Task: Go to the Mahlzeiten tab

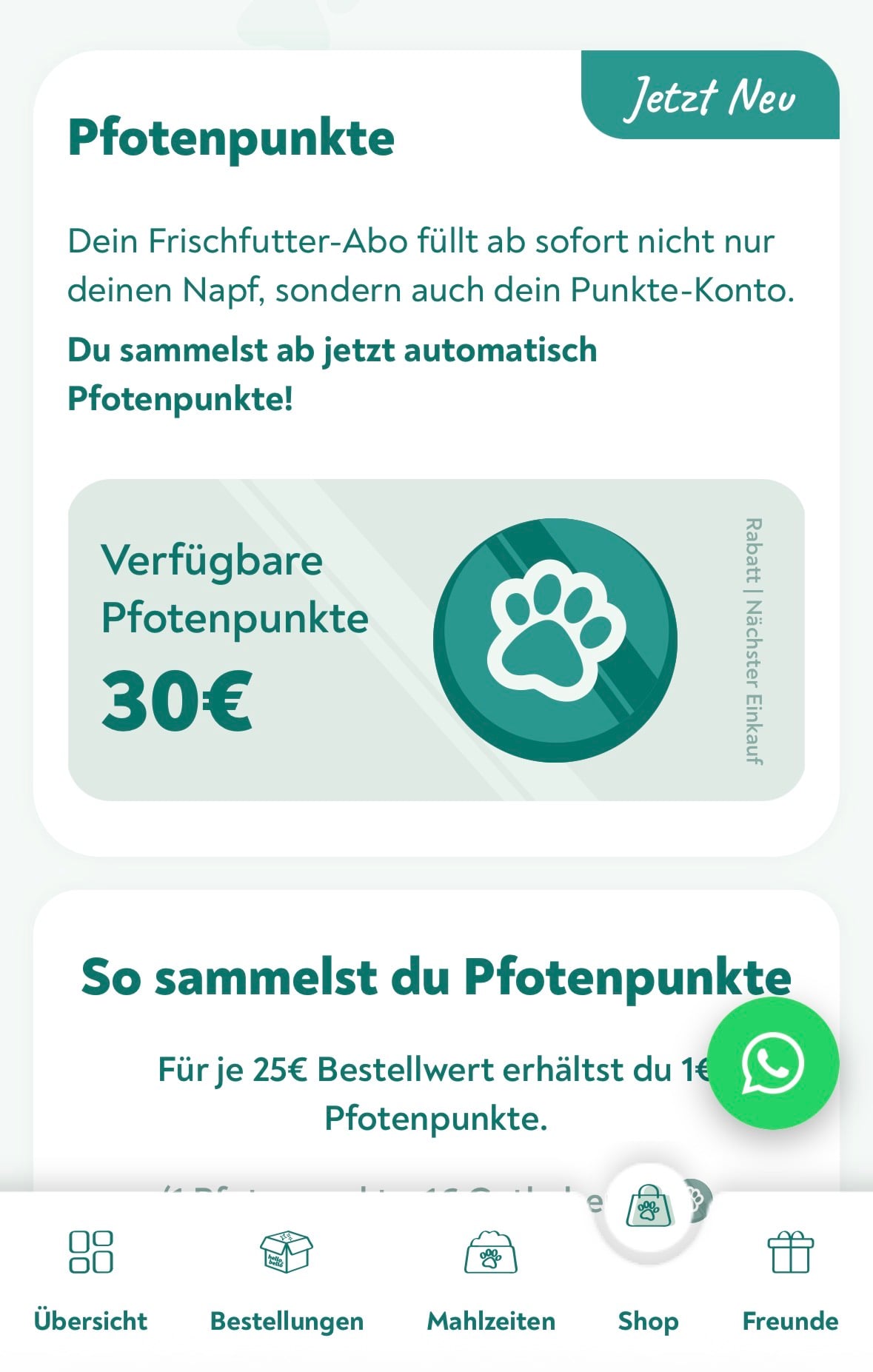Action: (x=491, y=1281)
